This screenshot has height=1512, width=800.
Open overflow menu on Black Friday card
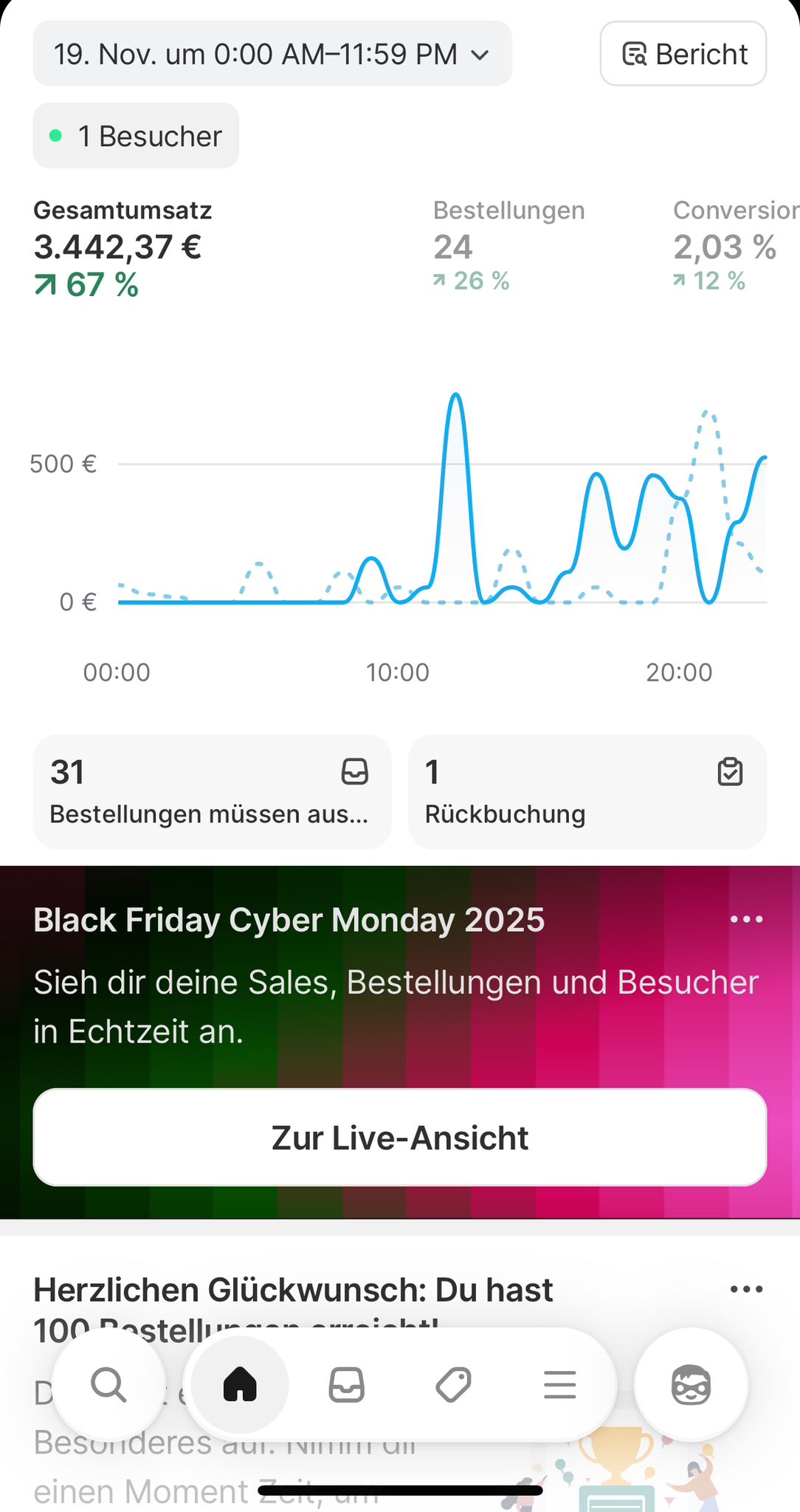(746, 919)
